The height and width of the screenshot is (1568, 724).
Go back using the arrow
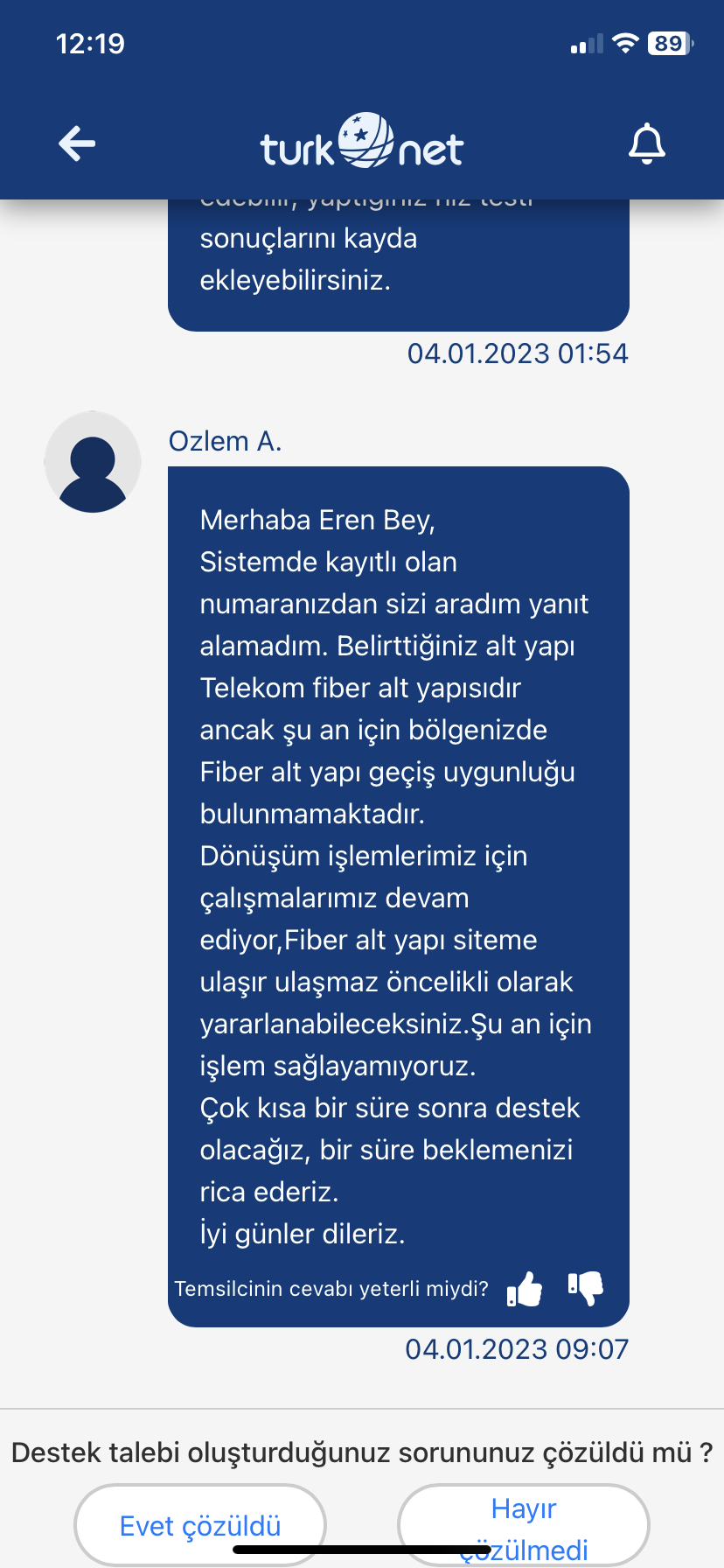(x=77, y=144)
